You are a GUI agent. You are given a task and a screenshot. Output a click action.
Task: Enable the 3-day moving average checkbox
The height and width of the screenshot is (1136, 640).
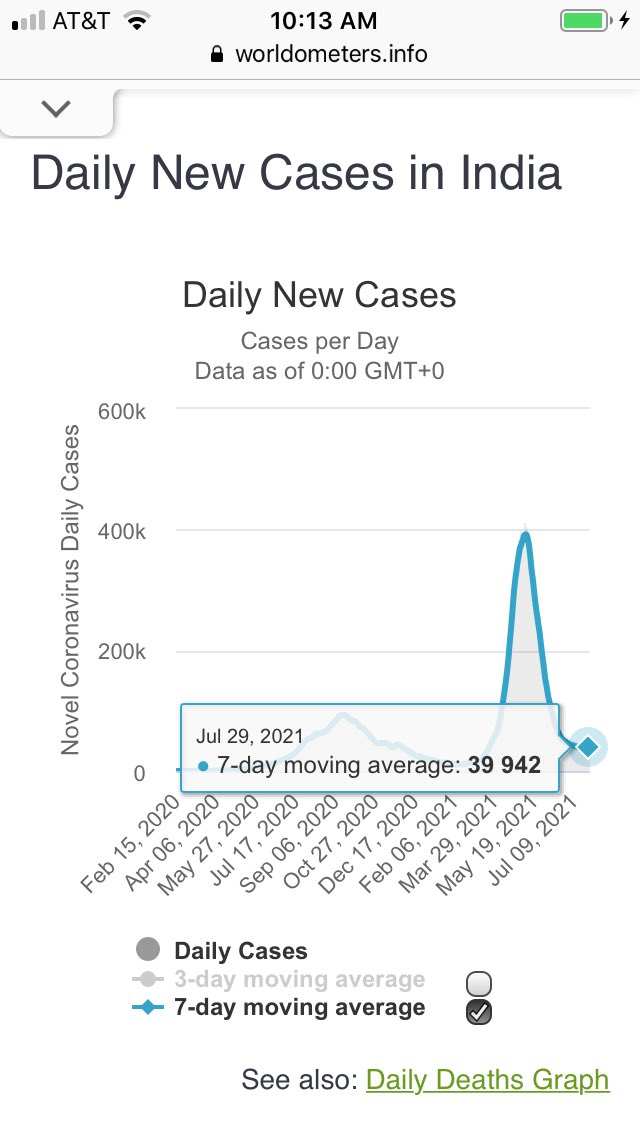click(x=479, y=982)
